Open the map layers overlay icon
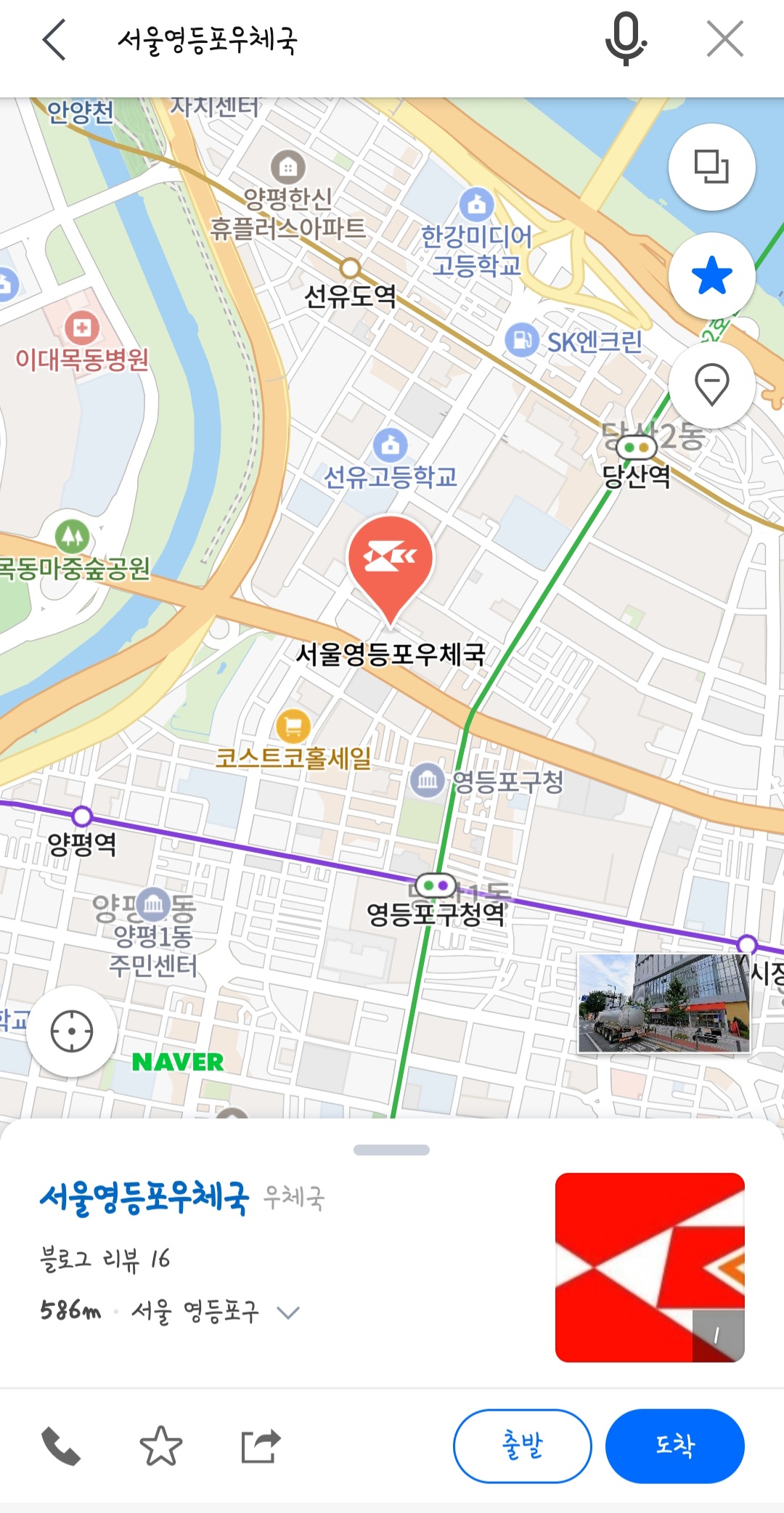 click(711, 166)
